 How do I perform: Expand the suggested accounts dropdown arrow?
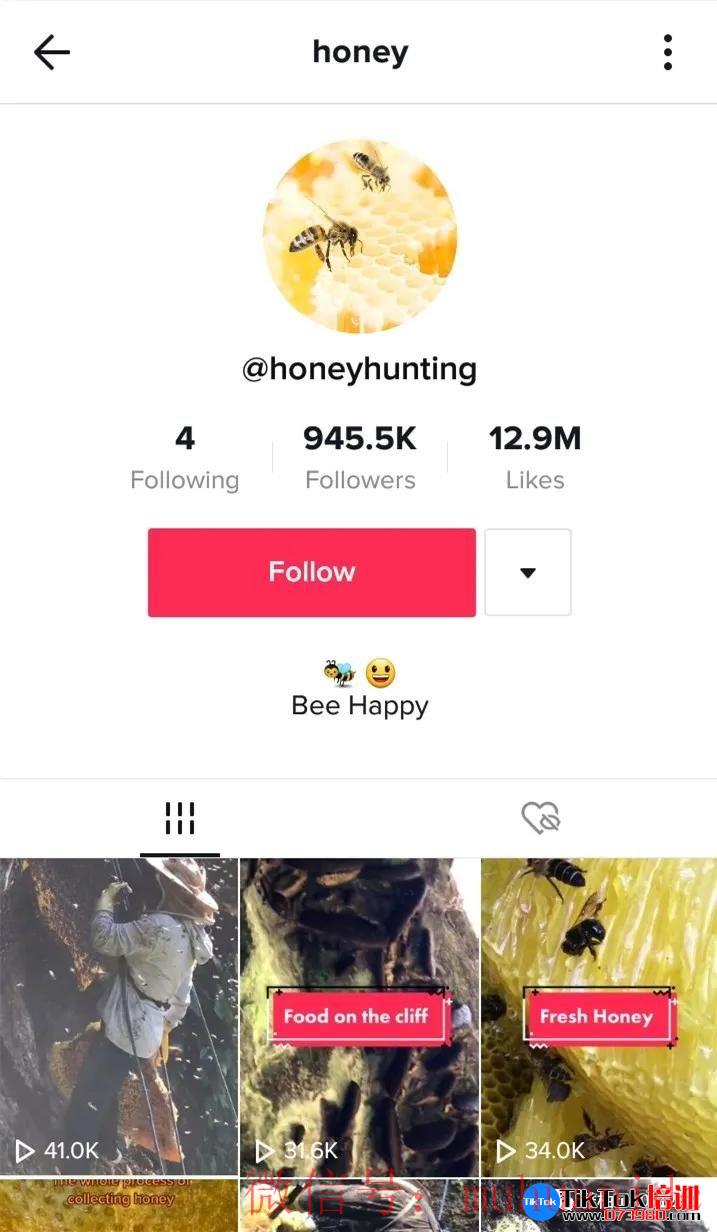[527, 572]
